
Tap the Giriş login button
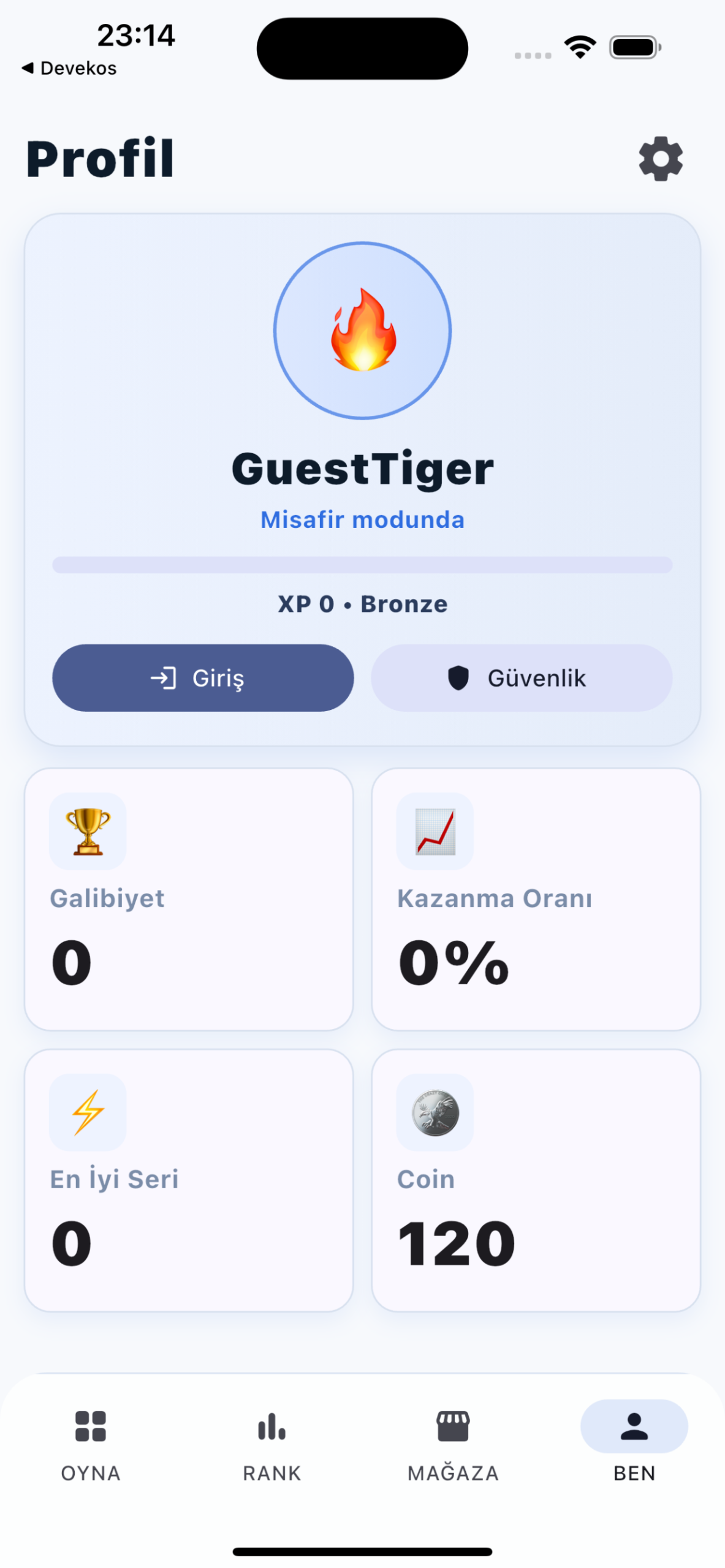(203, 677)
